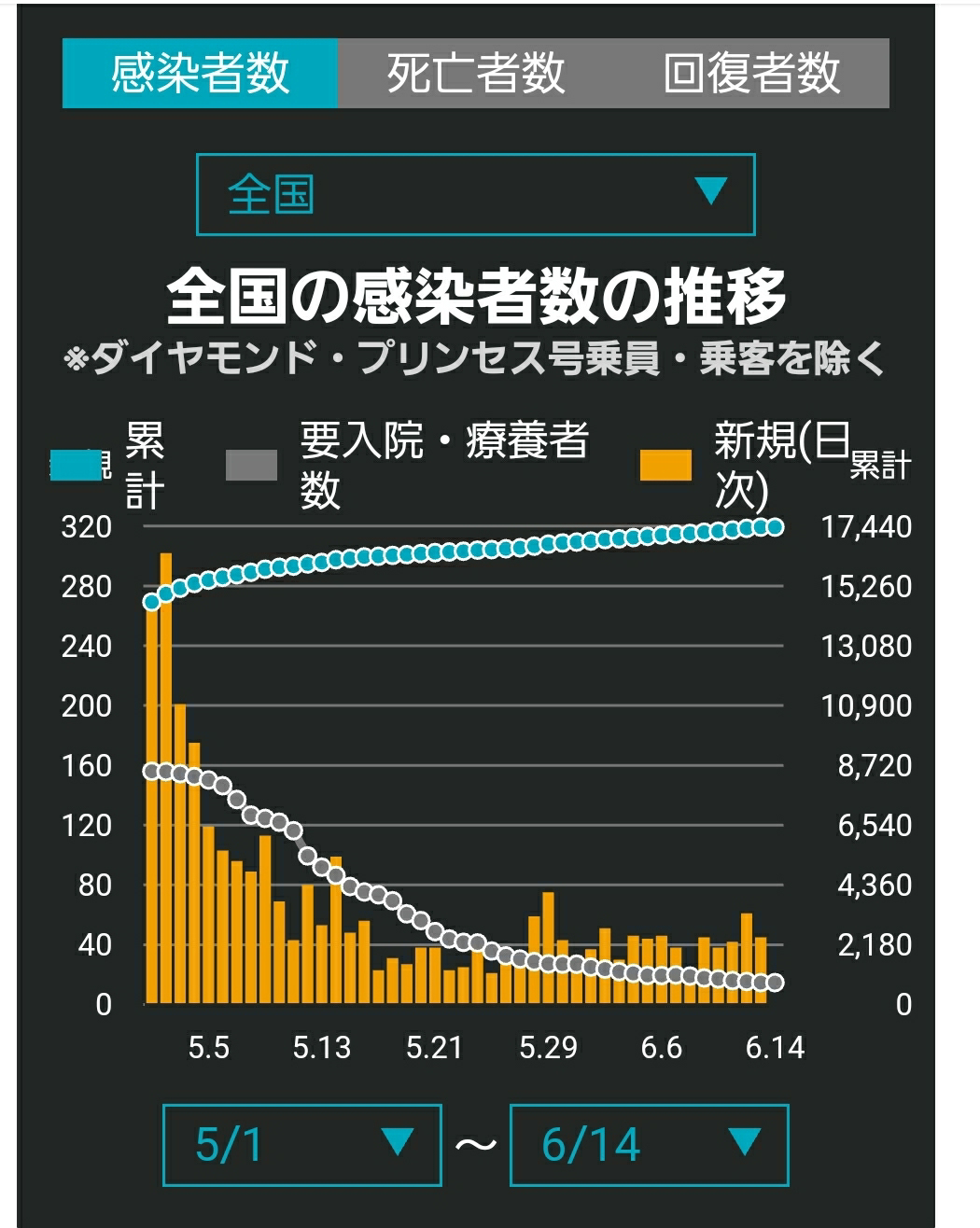Image resolution: width=980 pixels, height=1228 pixels.
Task: Toggle the 累計 legend series
Action: click(107, 465)
